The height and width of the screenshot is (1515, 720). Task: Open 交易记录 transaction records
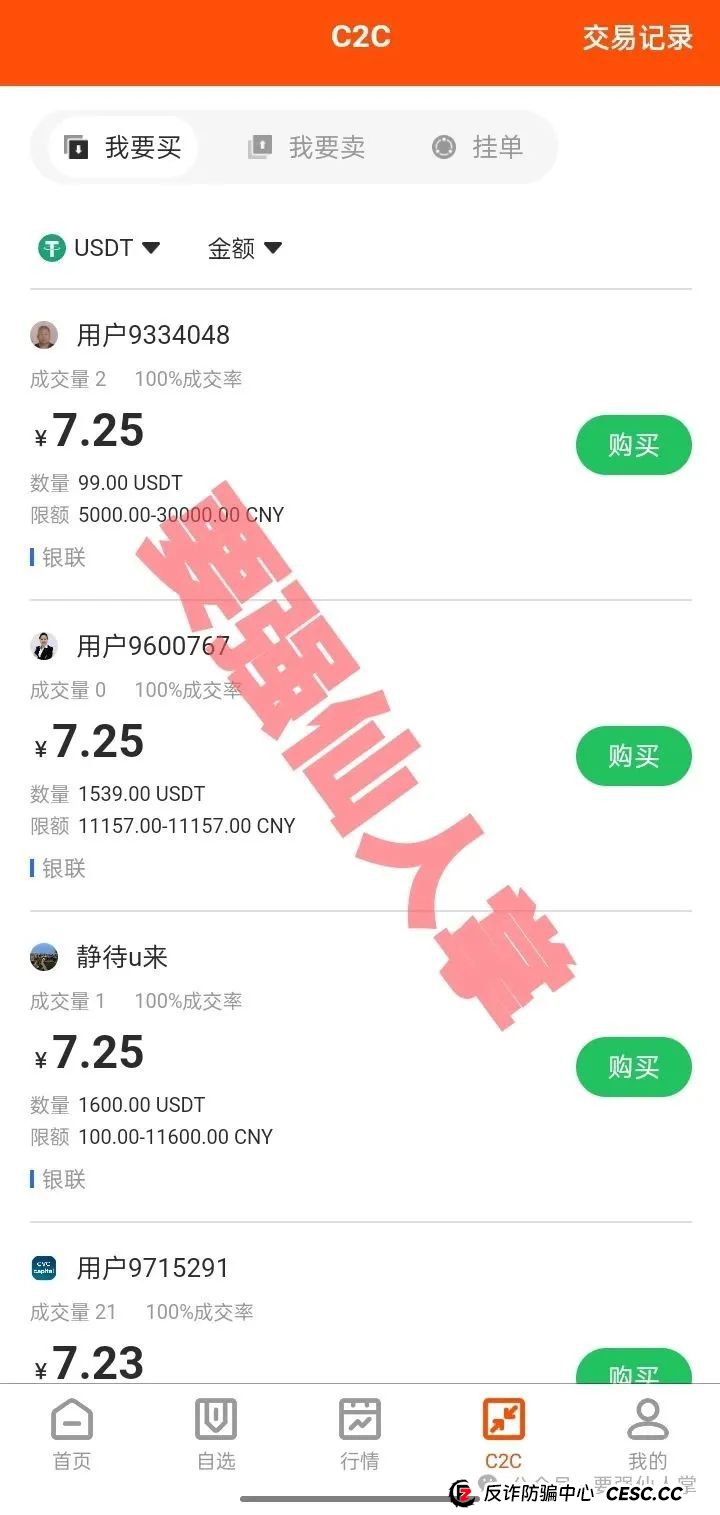tap(637, 38)
